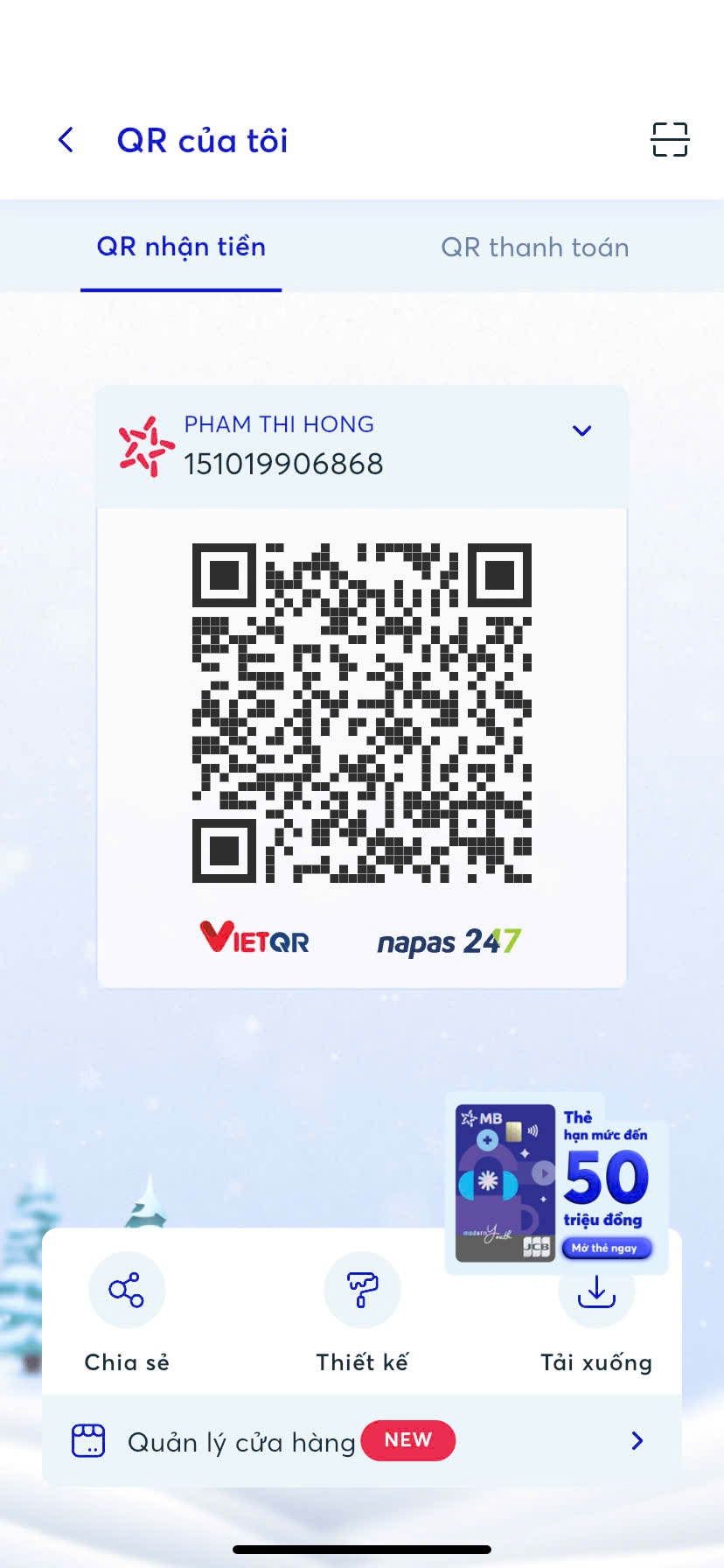Open the 50 triệu đồng card banner
The width and height of the screenshot is (724, 1568).
[557, 1184]
